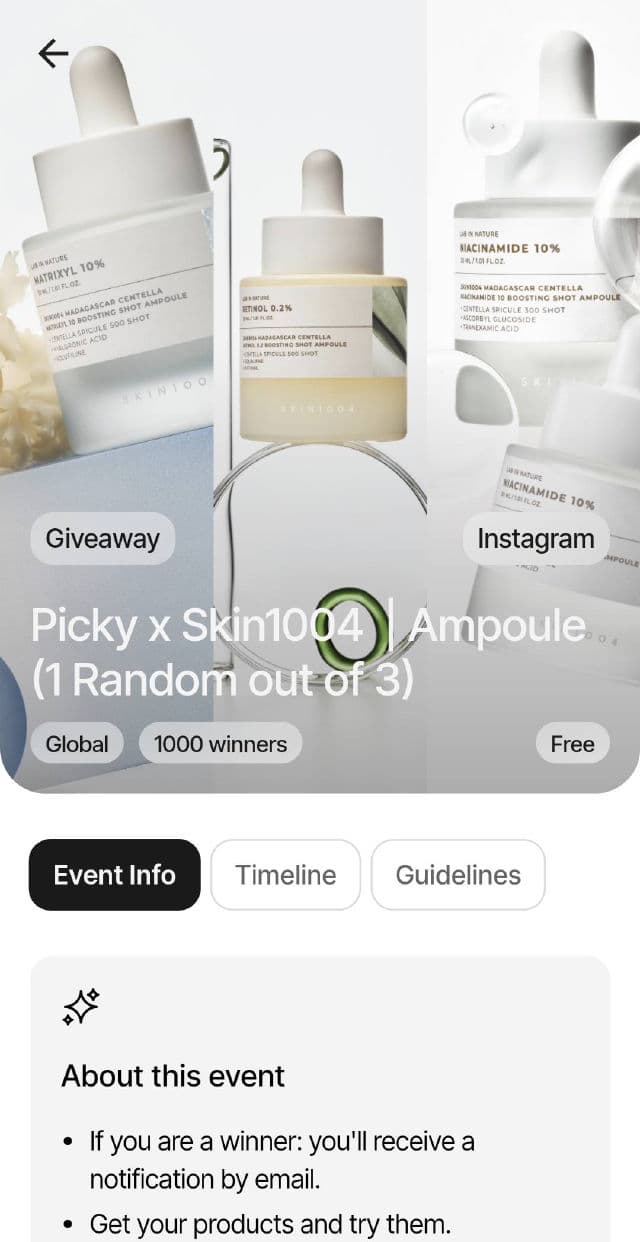
Task: Switch to the Timeline tab
Action: pyautogui.click(x=285, y=875)
